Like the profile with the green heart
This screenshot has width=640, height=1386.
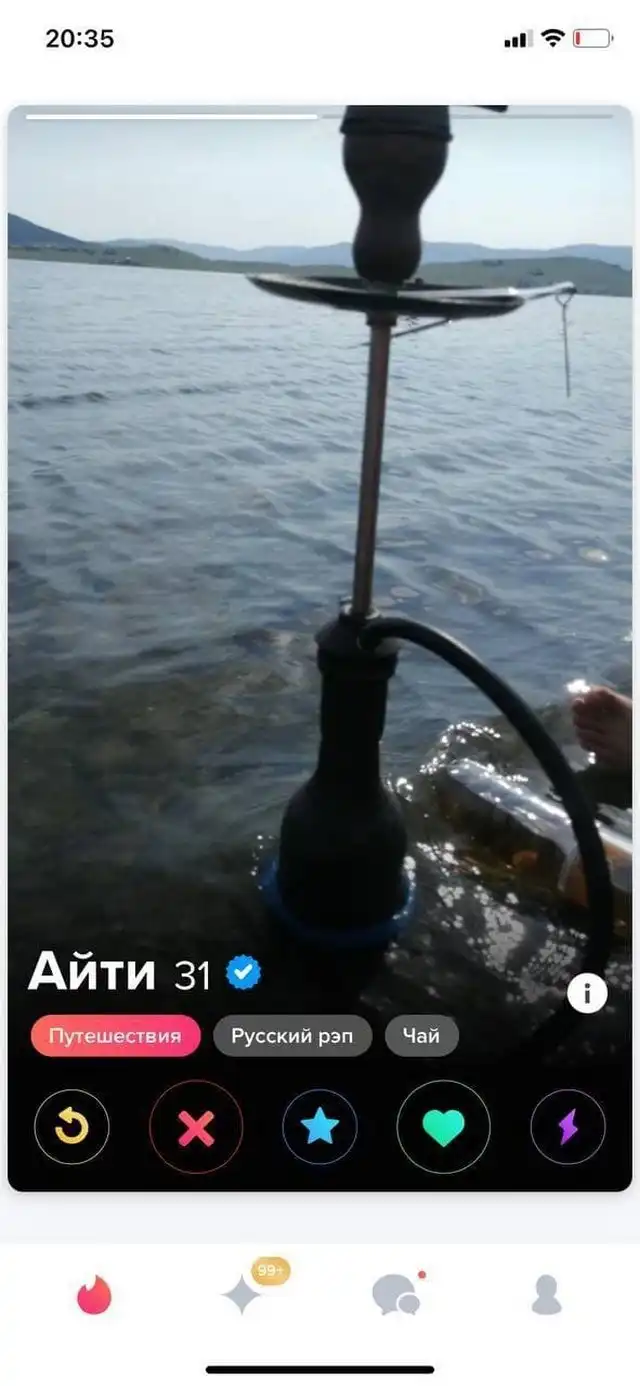(443, 1127)
